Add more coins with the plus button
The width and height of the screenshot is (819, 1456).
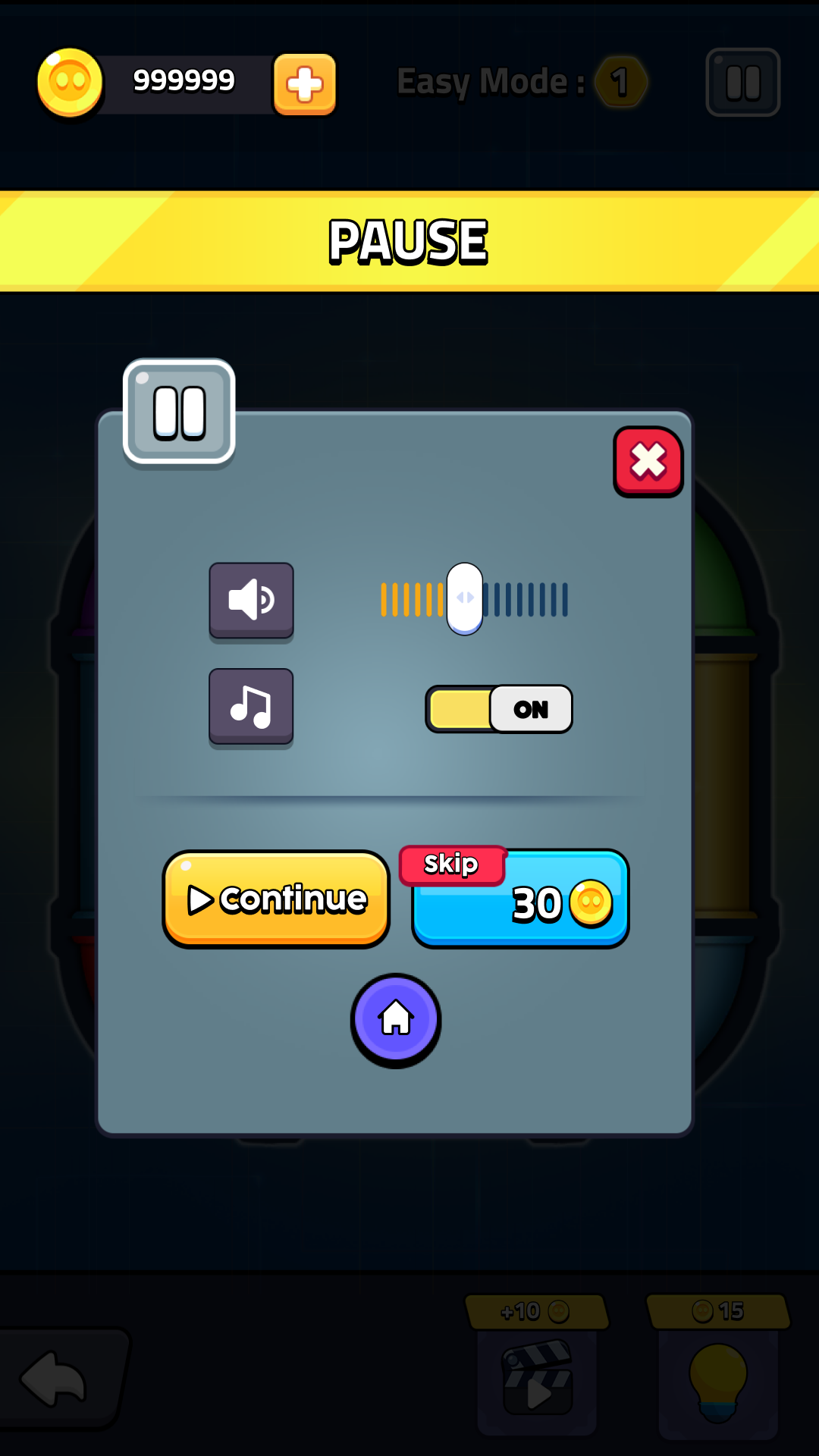pyautogui.click(x=305, y=84)
